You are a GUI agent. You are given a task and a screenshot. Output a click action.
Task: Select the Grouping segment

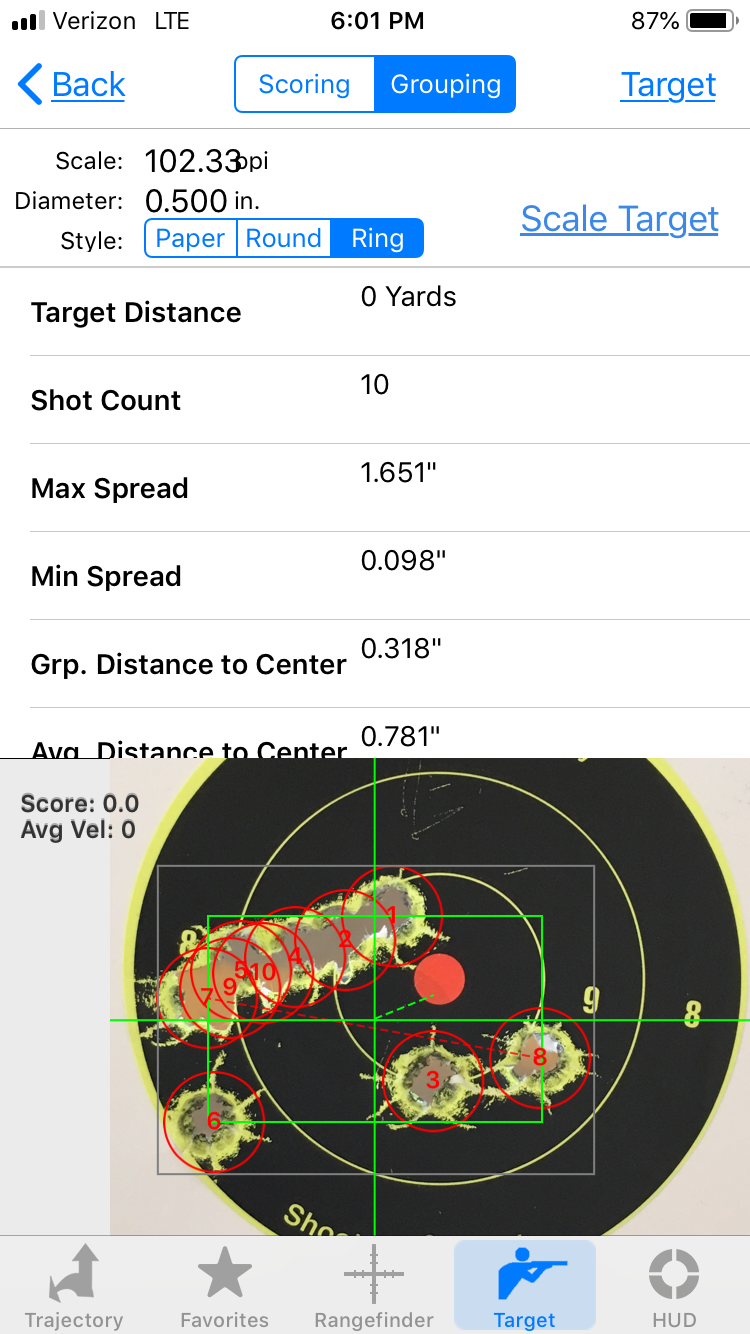[445, 85]
